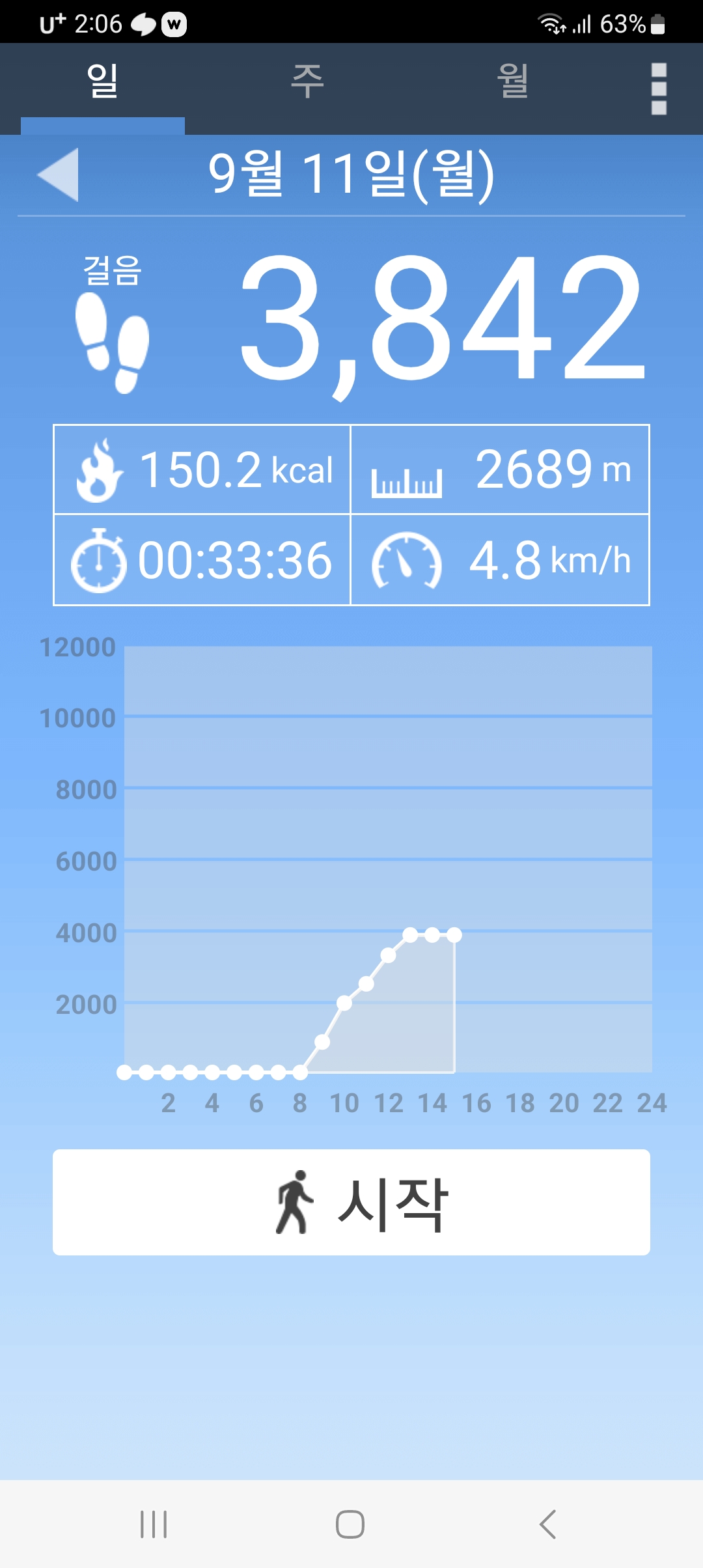The height and width of the screenshot is (1568, 703).
Task: Switch to the 주 (week) tab
Action: 307,82
